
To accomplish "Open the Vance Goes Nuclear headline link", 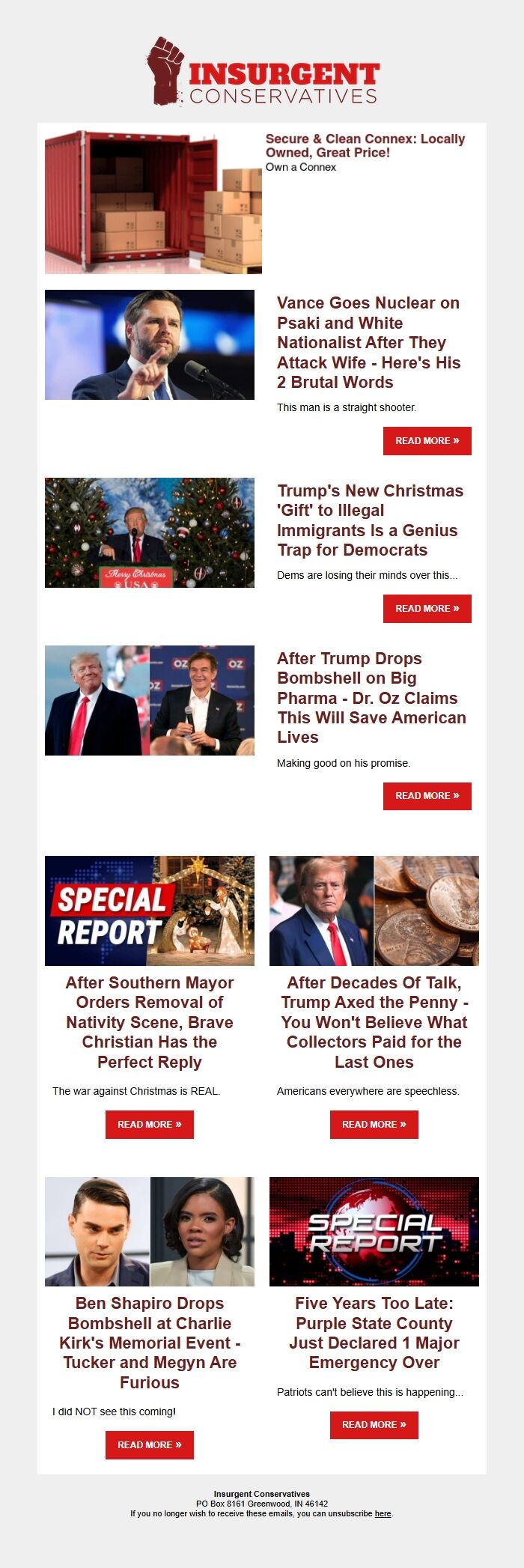I will tap(368, 342).
